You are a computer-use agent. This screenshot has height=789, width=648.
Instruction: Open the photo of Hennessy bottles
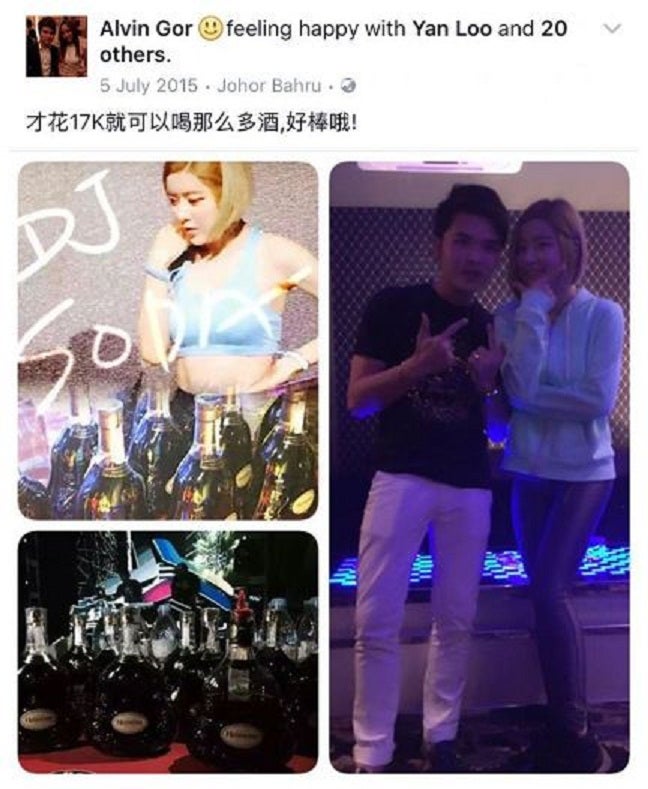[168, 652]
